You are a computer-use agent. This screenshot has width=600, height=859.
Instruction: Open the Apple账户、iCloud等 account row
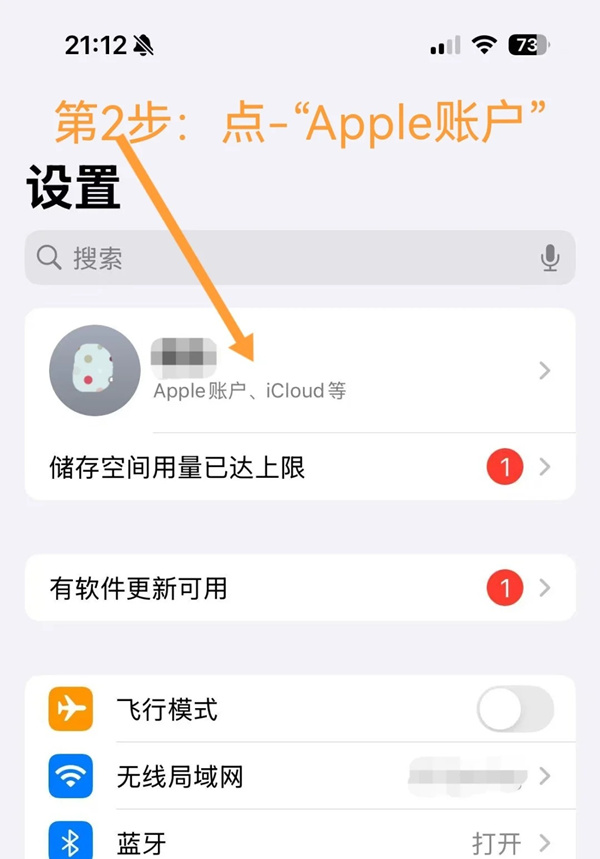tap(300, 370)
